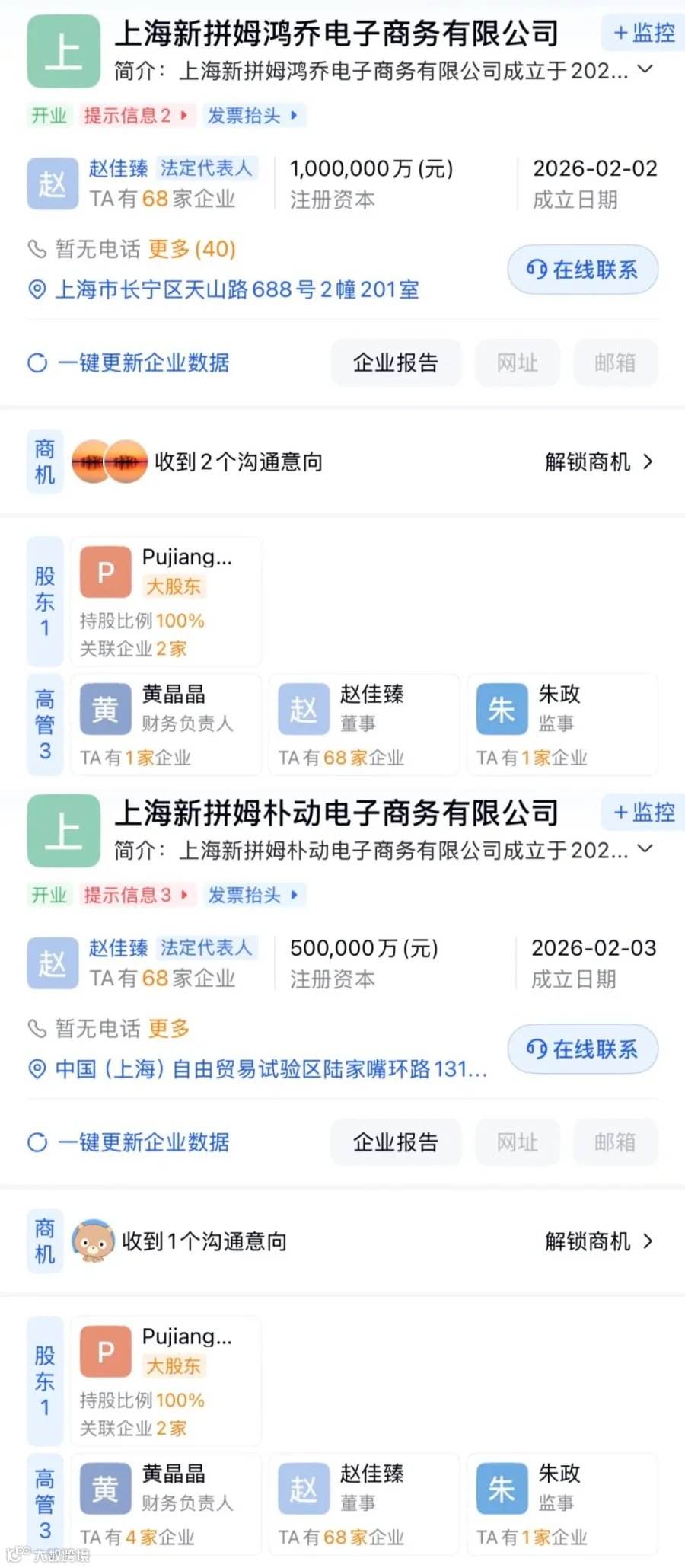Unlock 商机 with 2个沟通意向
The width and height of the screenshot is (685, 1568).
point(599,462)
